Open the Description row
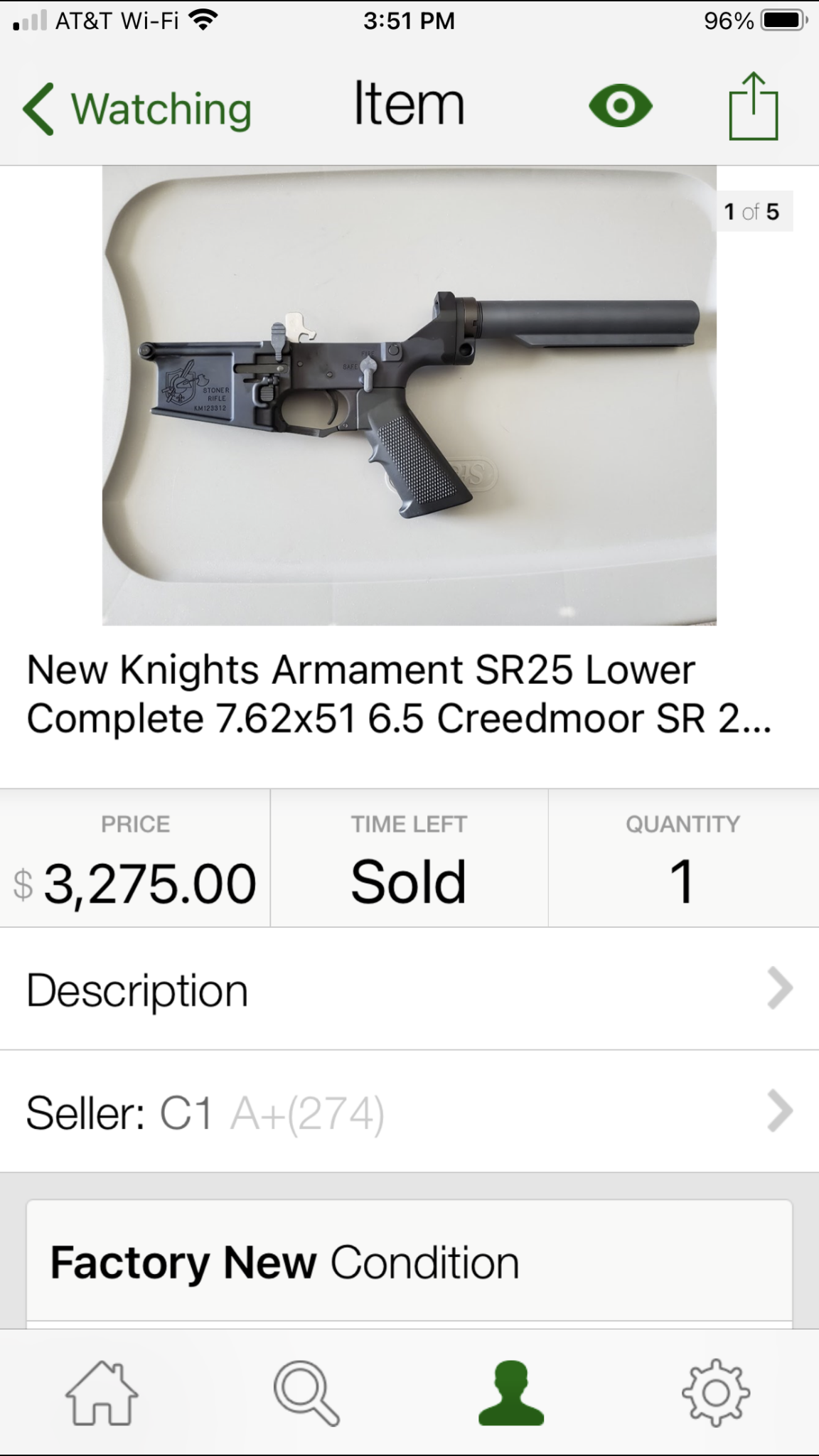Viewport: 819px width, 1456px height. pos(409,990)
